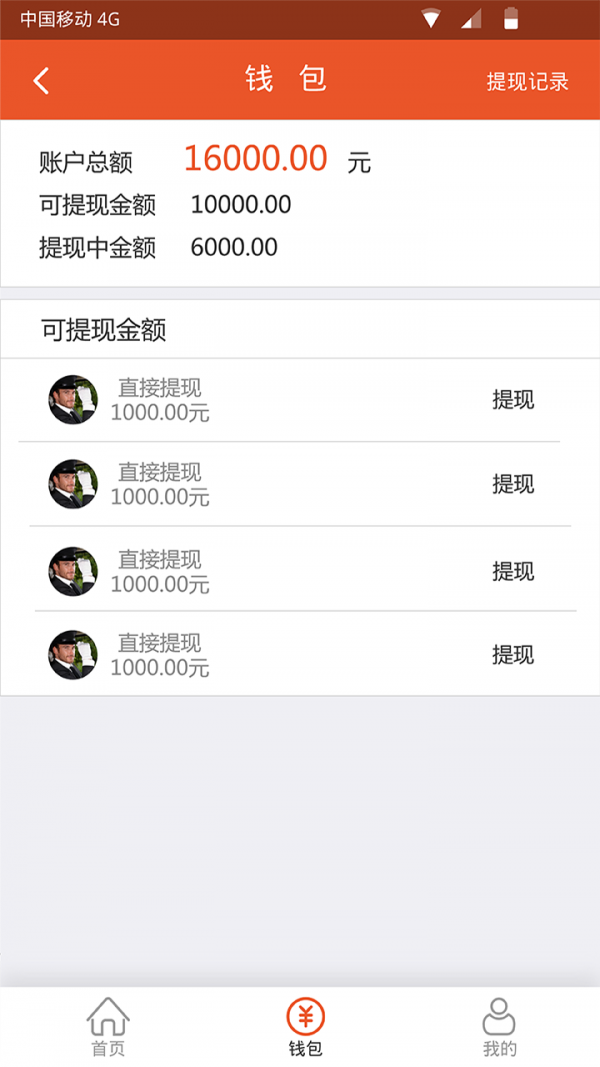Screen dimensions: 600x1067
Task: Tap 提现 on the first 直接提现 row
Action: (x=513, y=400)
